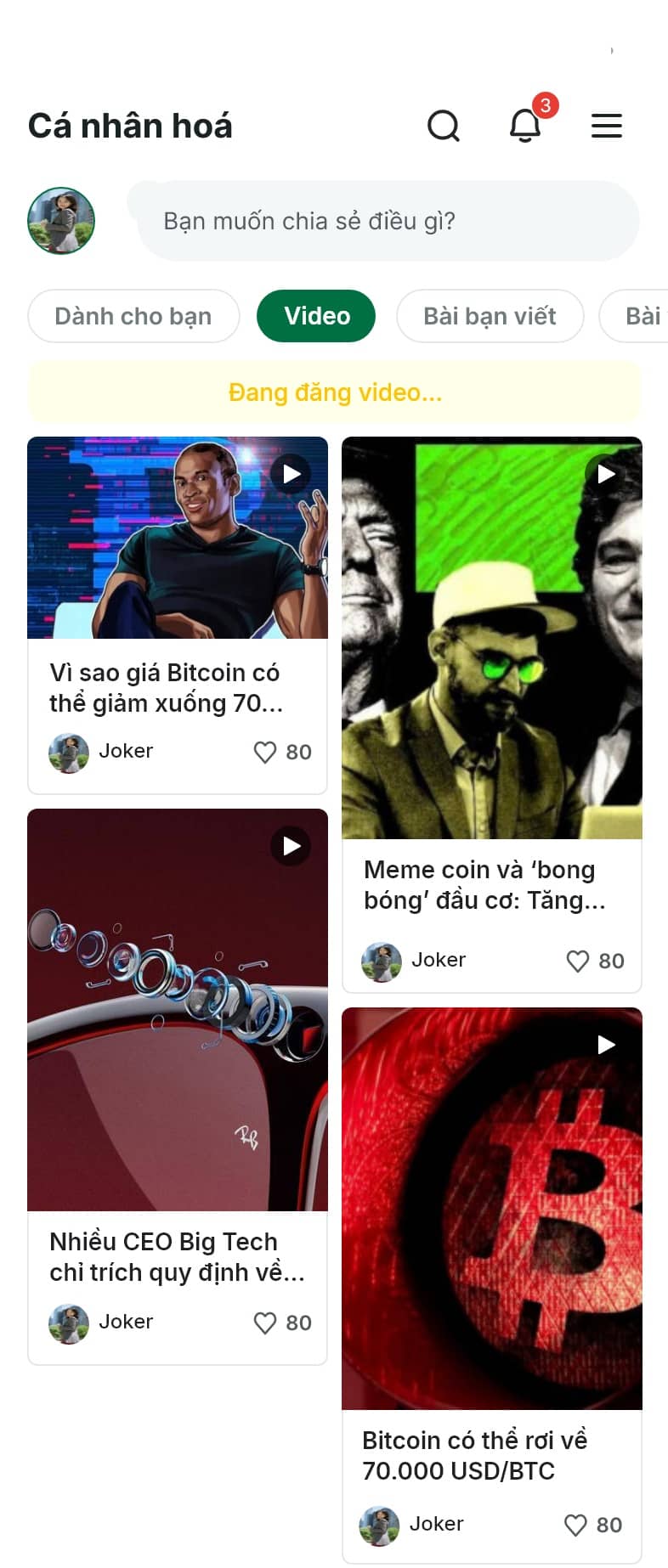
Task: Open the video 'Vì sao giá Bitcoin có thể giảm xuống 70...'
Action: 178,539
